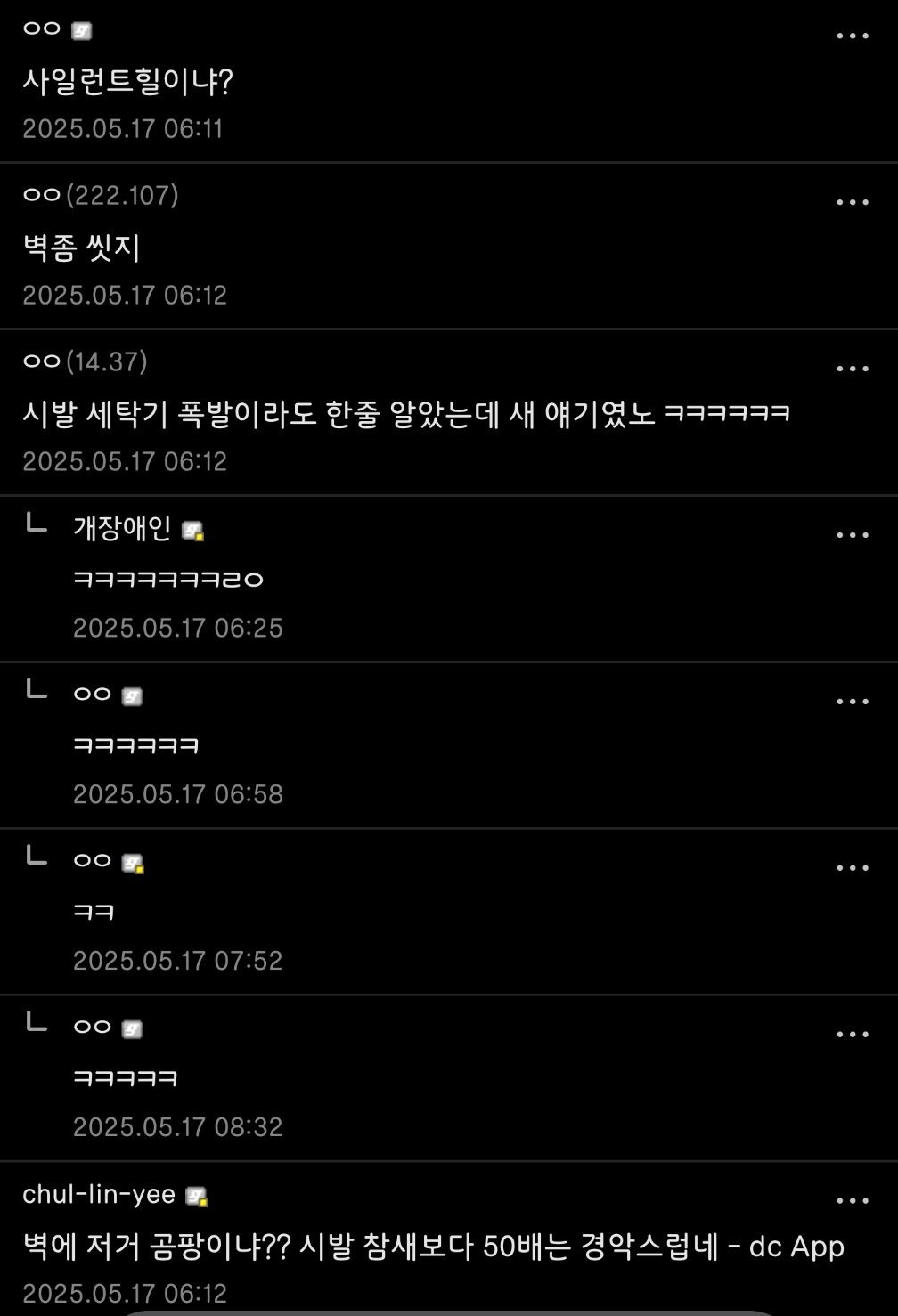Click the ㅇㅇ (14.37) nickname
898x1316 pixels.
coord(87,363)
